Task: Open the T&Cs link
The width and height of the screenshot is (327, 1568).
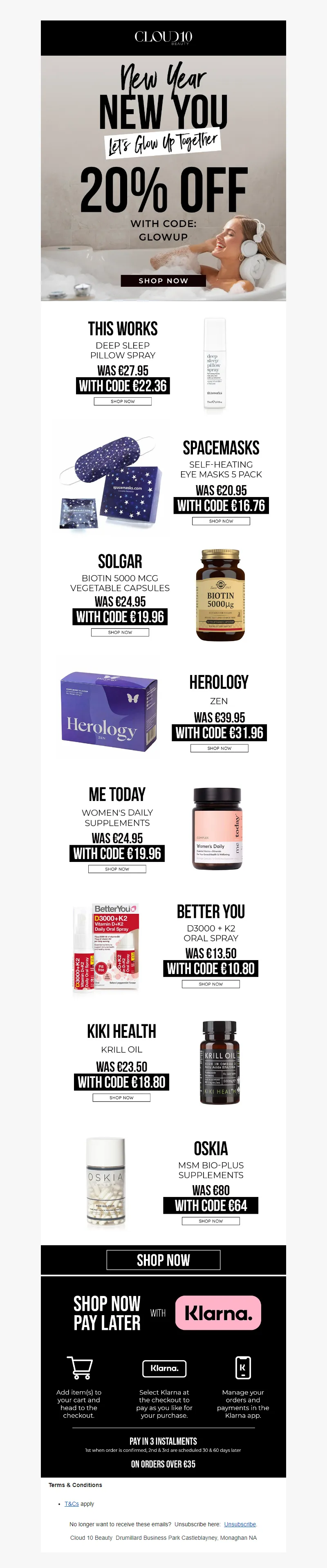Action: coord(72,1503)
